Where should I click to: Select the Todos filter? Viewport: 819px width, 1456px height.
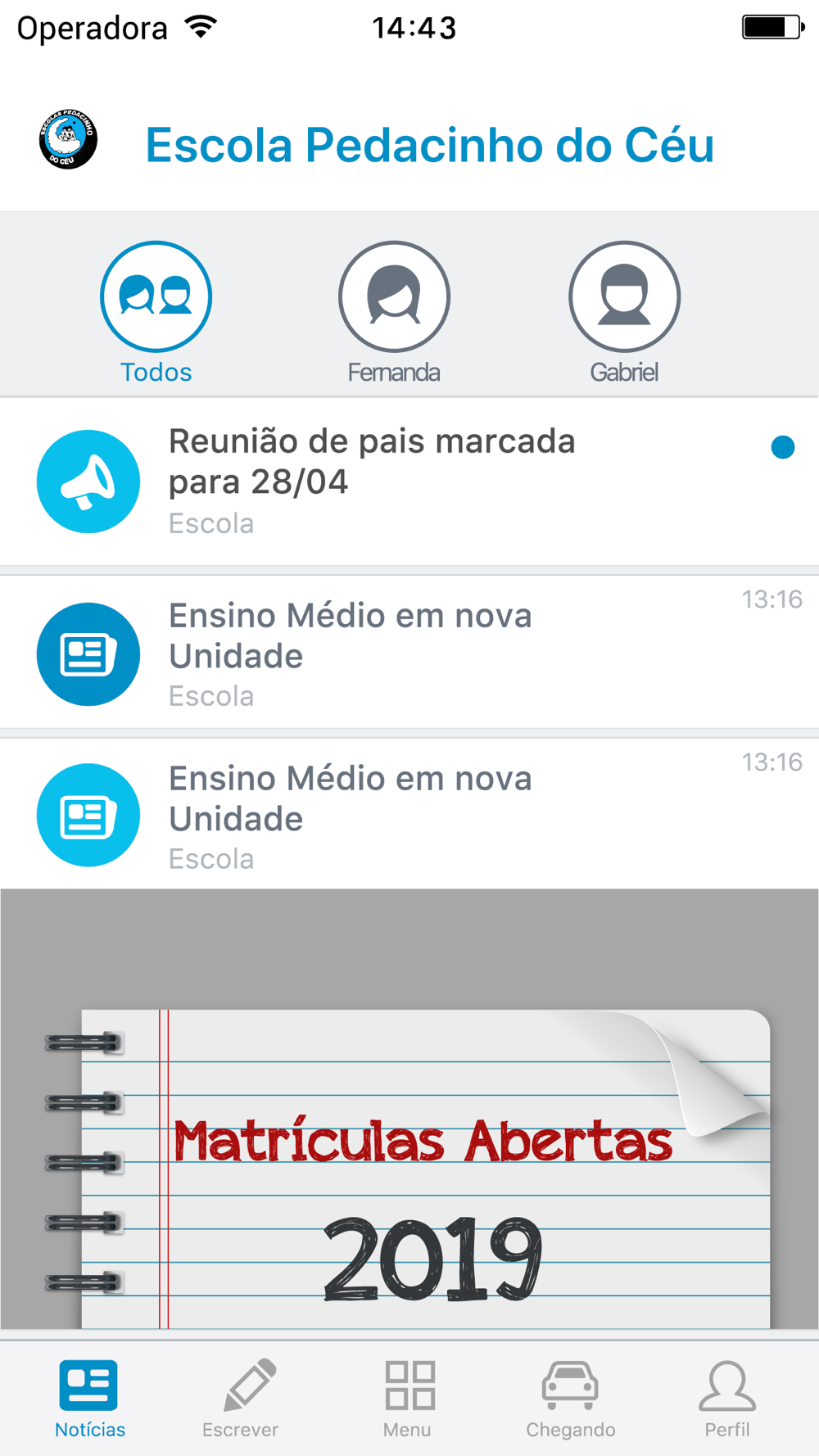(x=156, y=311)
